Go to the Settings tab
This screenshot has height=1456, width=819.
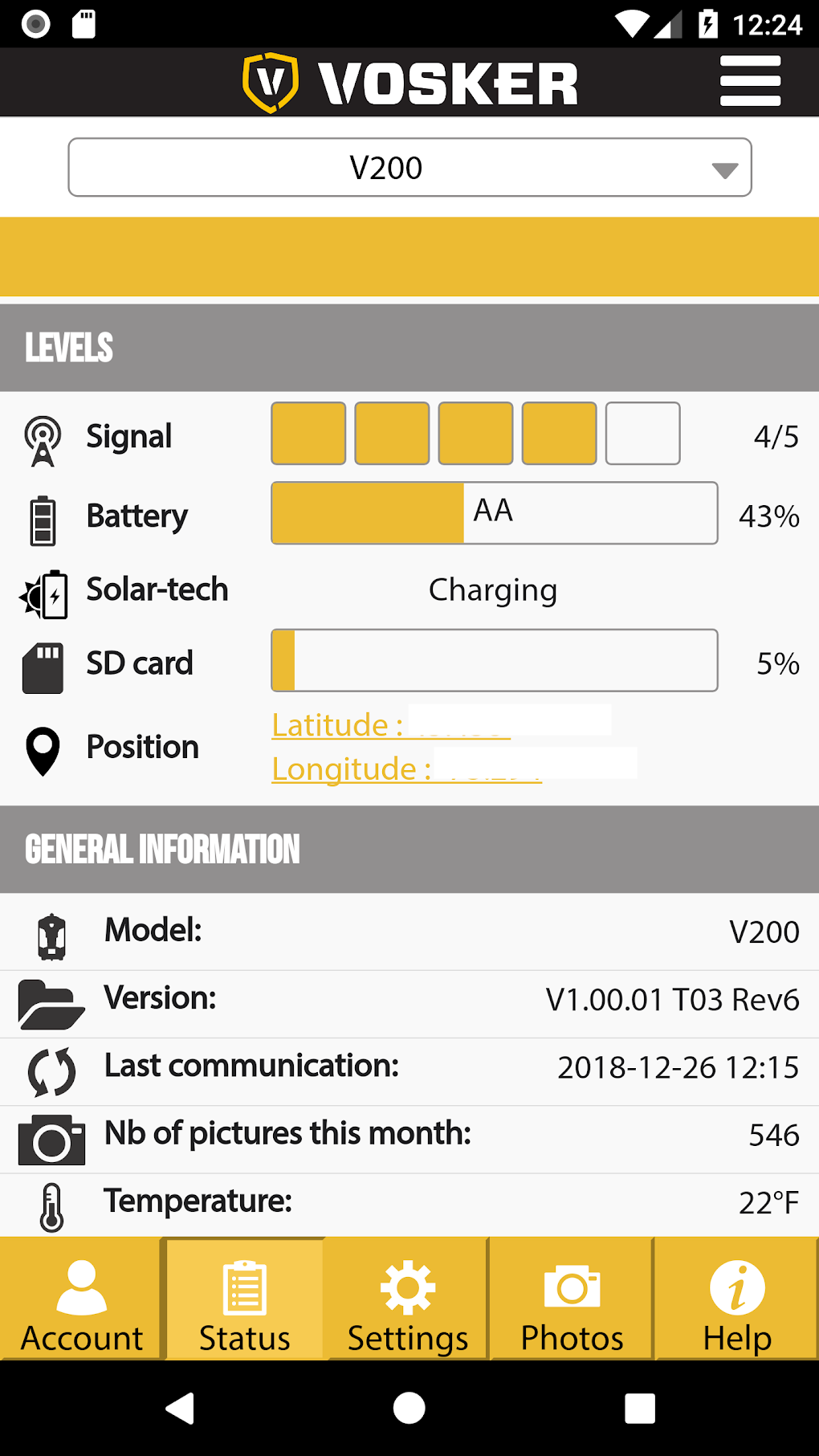(408, 1299)
